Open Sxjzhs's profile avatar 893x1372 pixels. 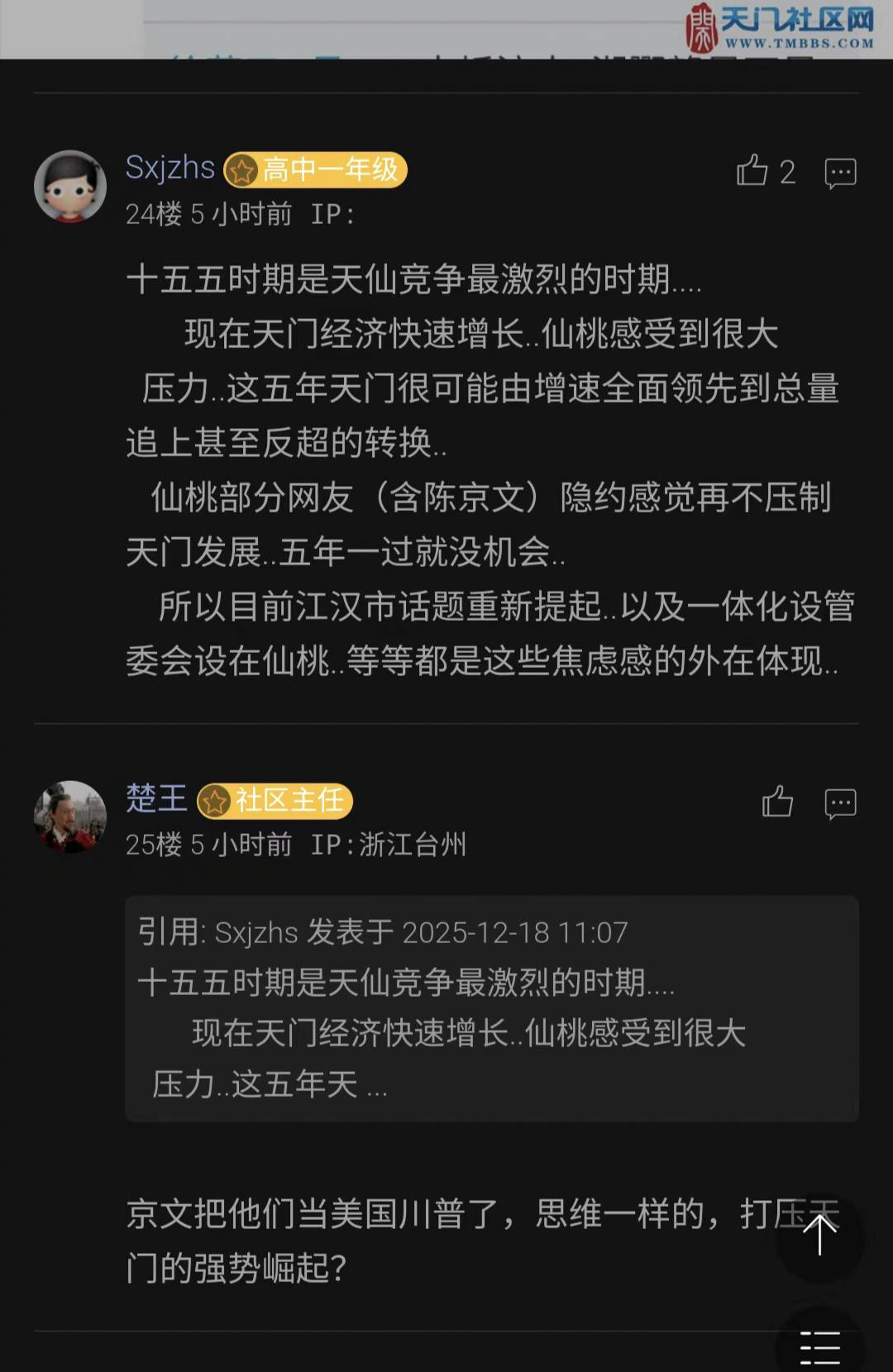(x=70, y=187)
